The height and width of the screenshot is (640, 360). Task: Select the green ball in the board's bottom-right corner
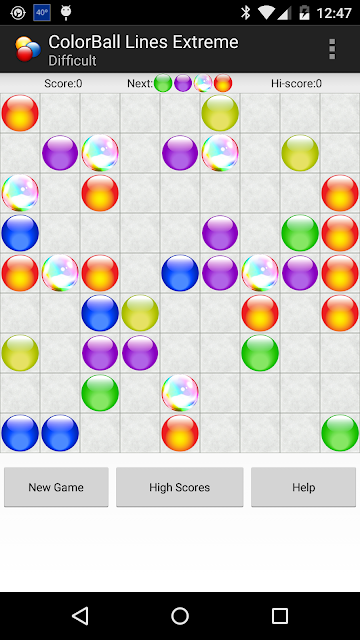[x=340, y=433]
